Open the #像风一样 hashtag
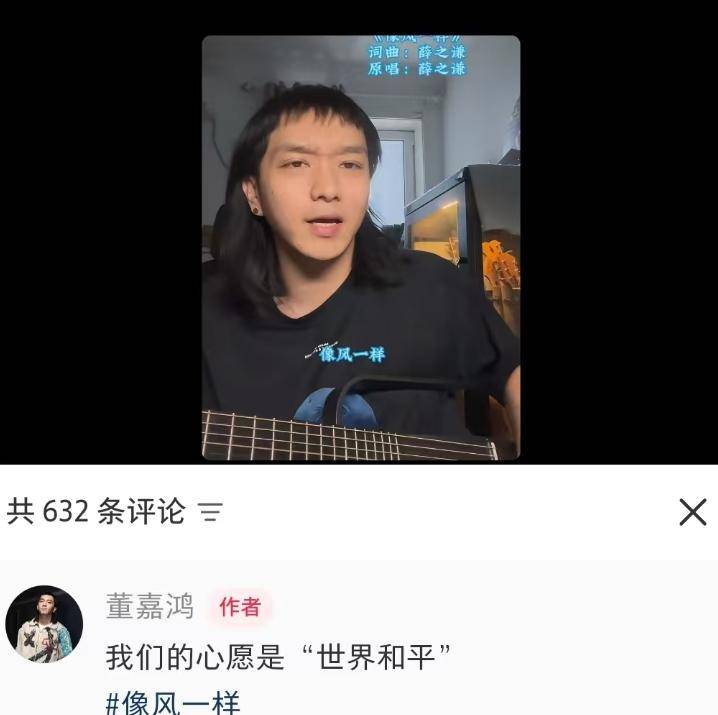 coord(173,702)
